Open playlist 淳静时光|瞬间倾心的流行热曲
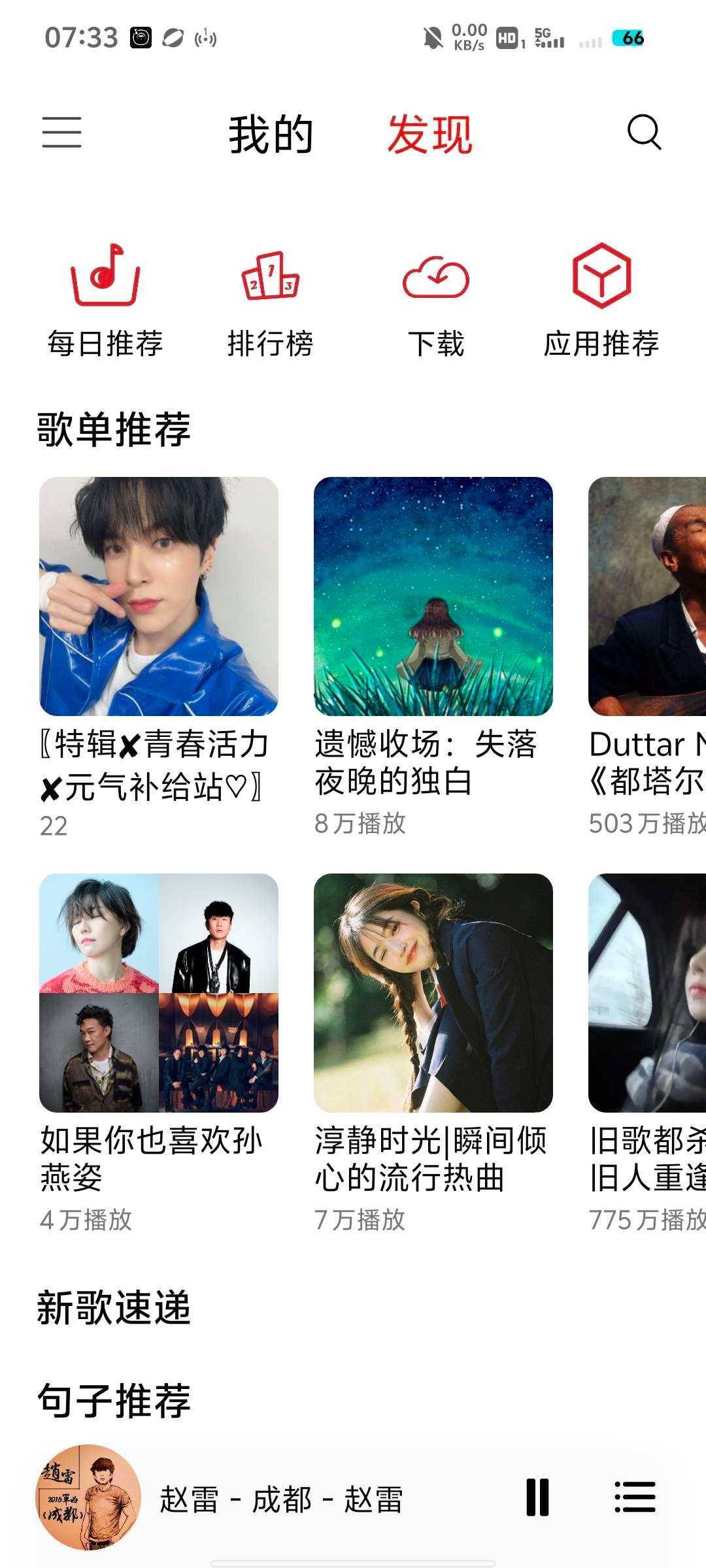Image resolution: width=706 pixels, height=1568 pixels. point(433,993)
